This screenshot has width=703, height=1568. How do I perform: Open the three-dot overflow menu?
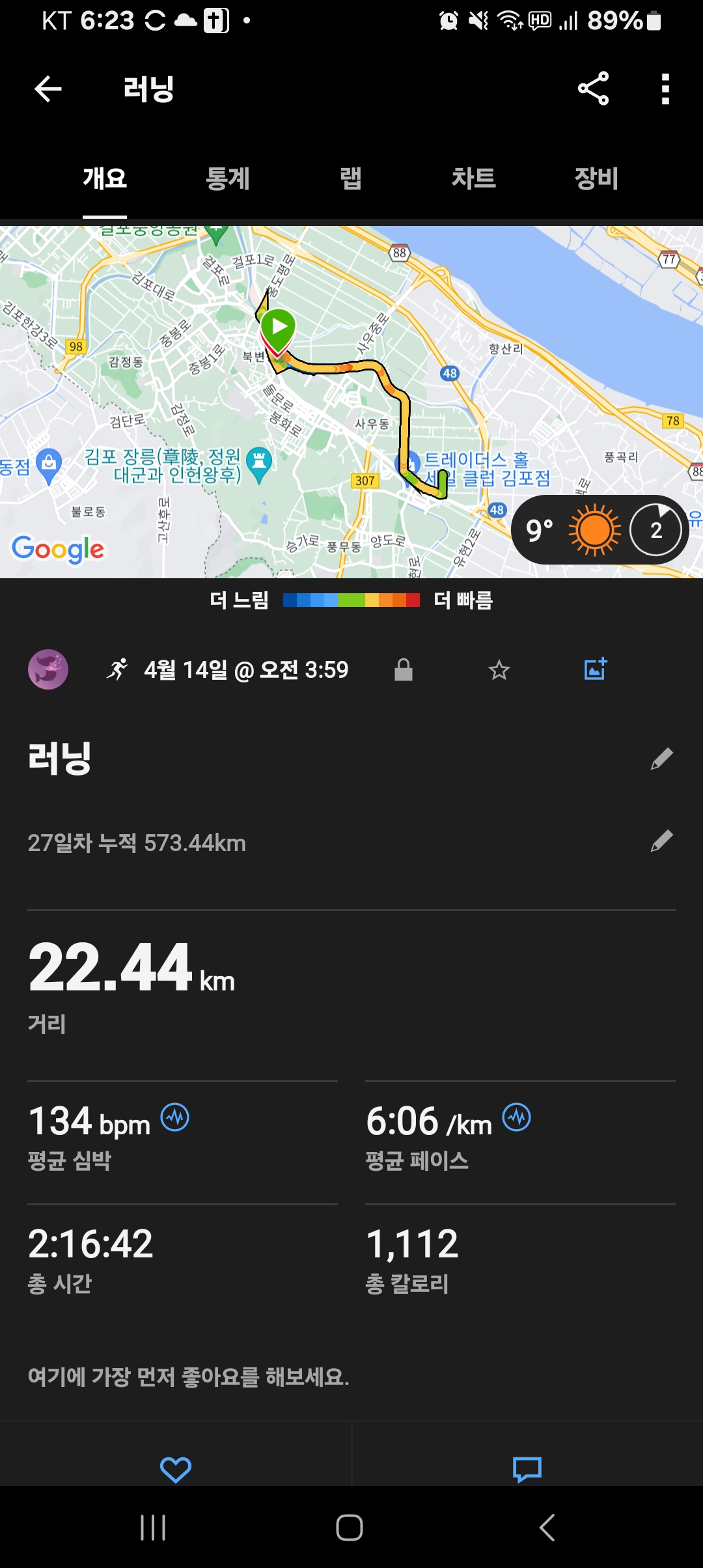(665, 89)
